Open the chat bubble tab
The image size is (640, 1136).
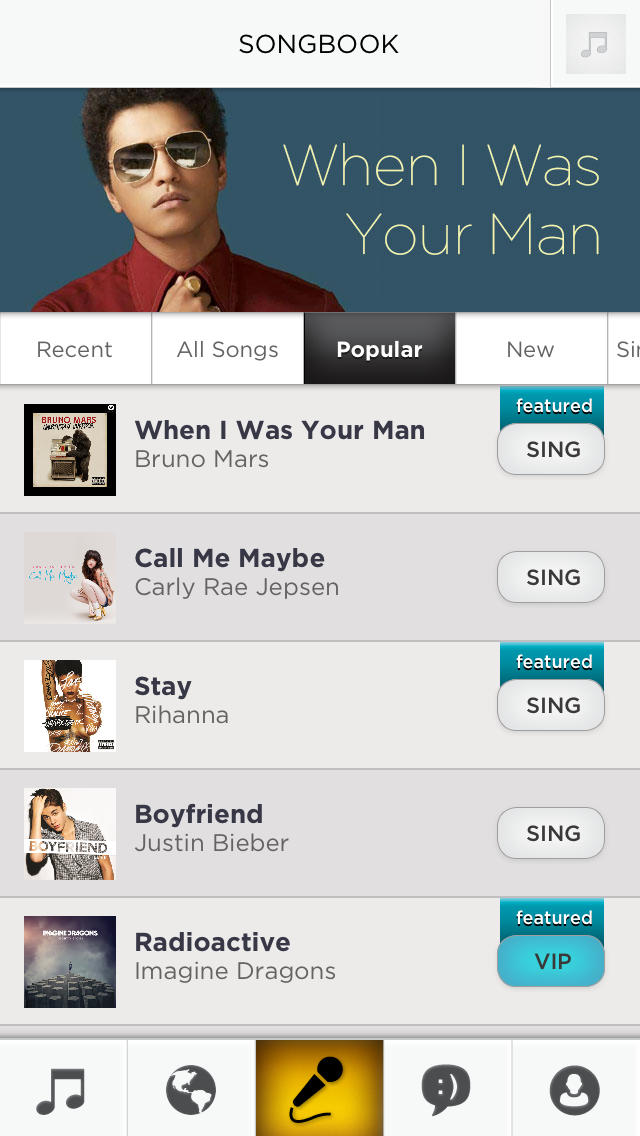447,1089
